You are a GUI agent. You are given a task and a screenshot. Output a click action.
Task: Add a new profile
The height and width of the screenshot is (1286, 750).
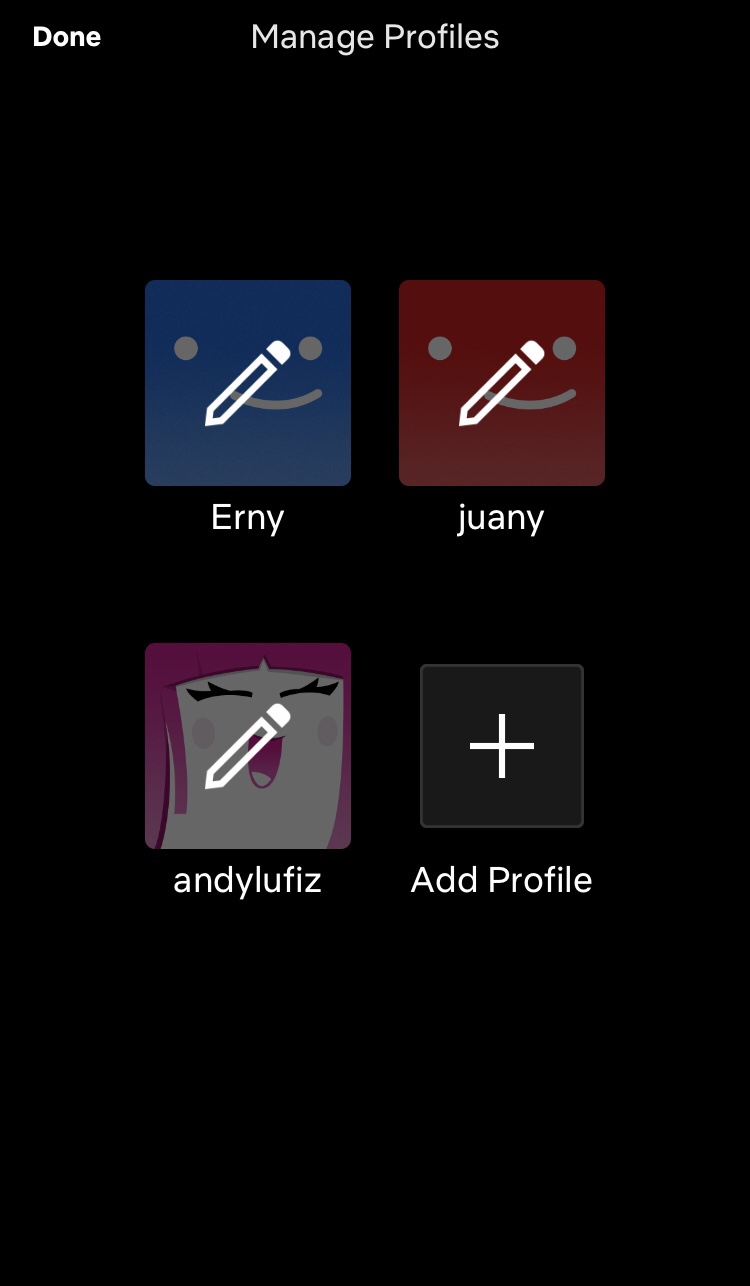[x=502, y=746]
